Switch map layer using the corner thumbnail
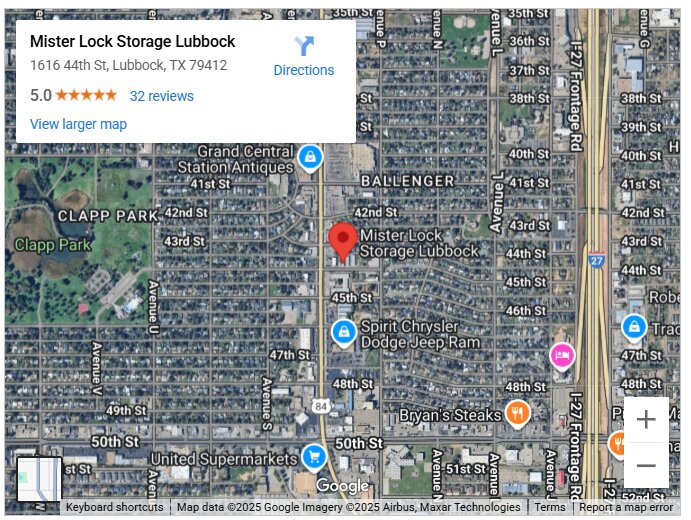Viewport: 691px width, 520px height. [40, 479]
